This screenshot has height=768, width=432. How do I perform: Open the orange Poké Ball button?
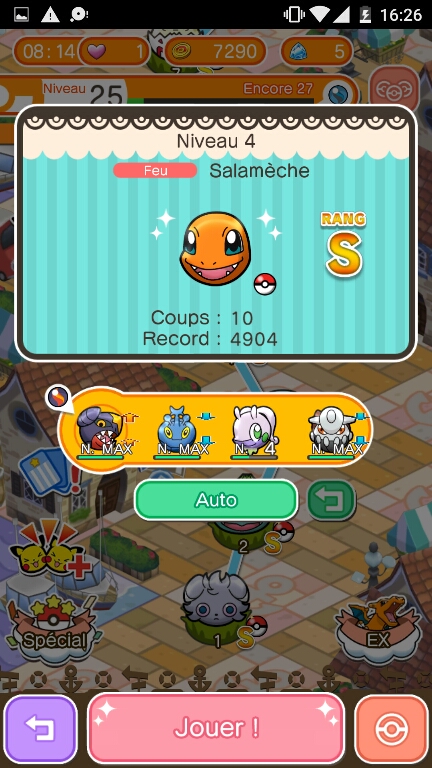tap(391, 728)
